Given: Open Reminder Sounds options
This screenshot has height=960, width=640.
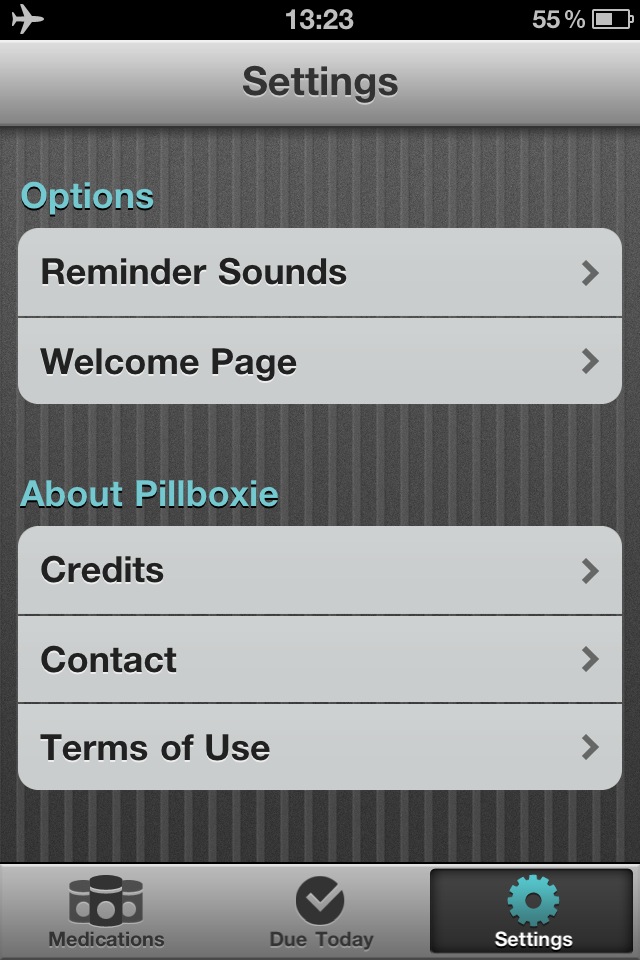Looking at the screenshot, I should (320, 273).
